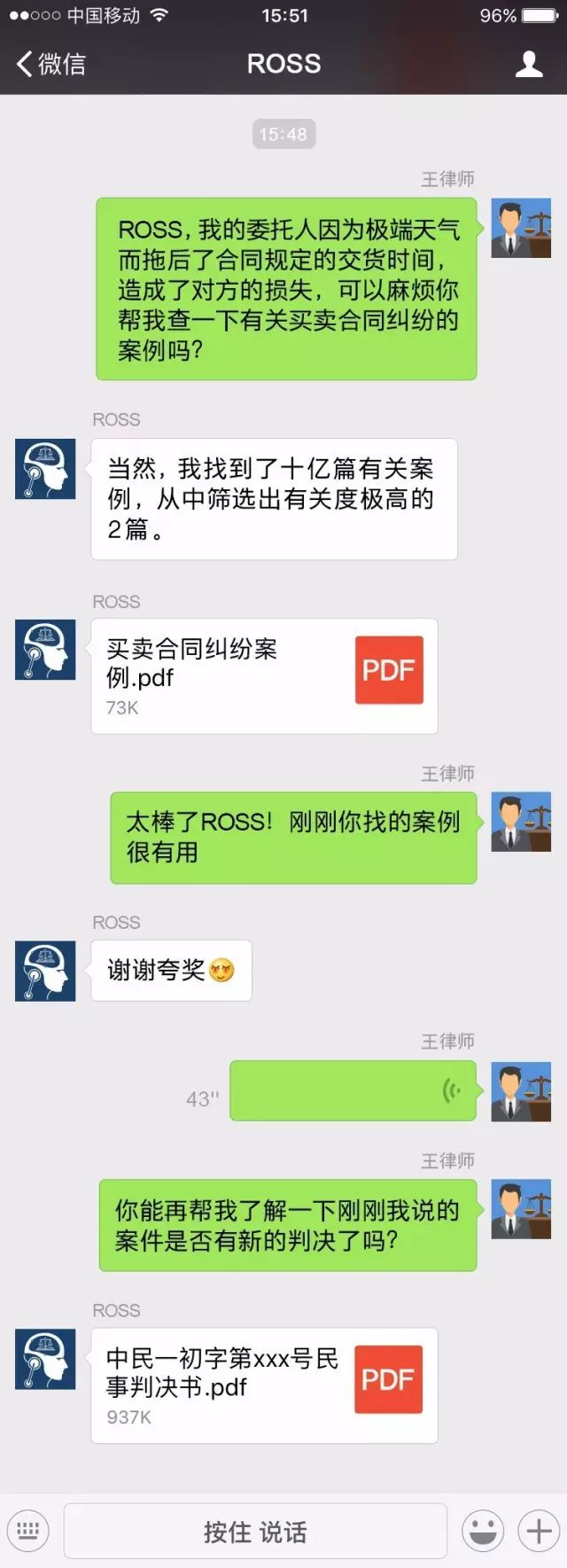Open 买卖合同纠纷案例.pdf attachment
The image size is (567, 1568).
coord(264,676)
